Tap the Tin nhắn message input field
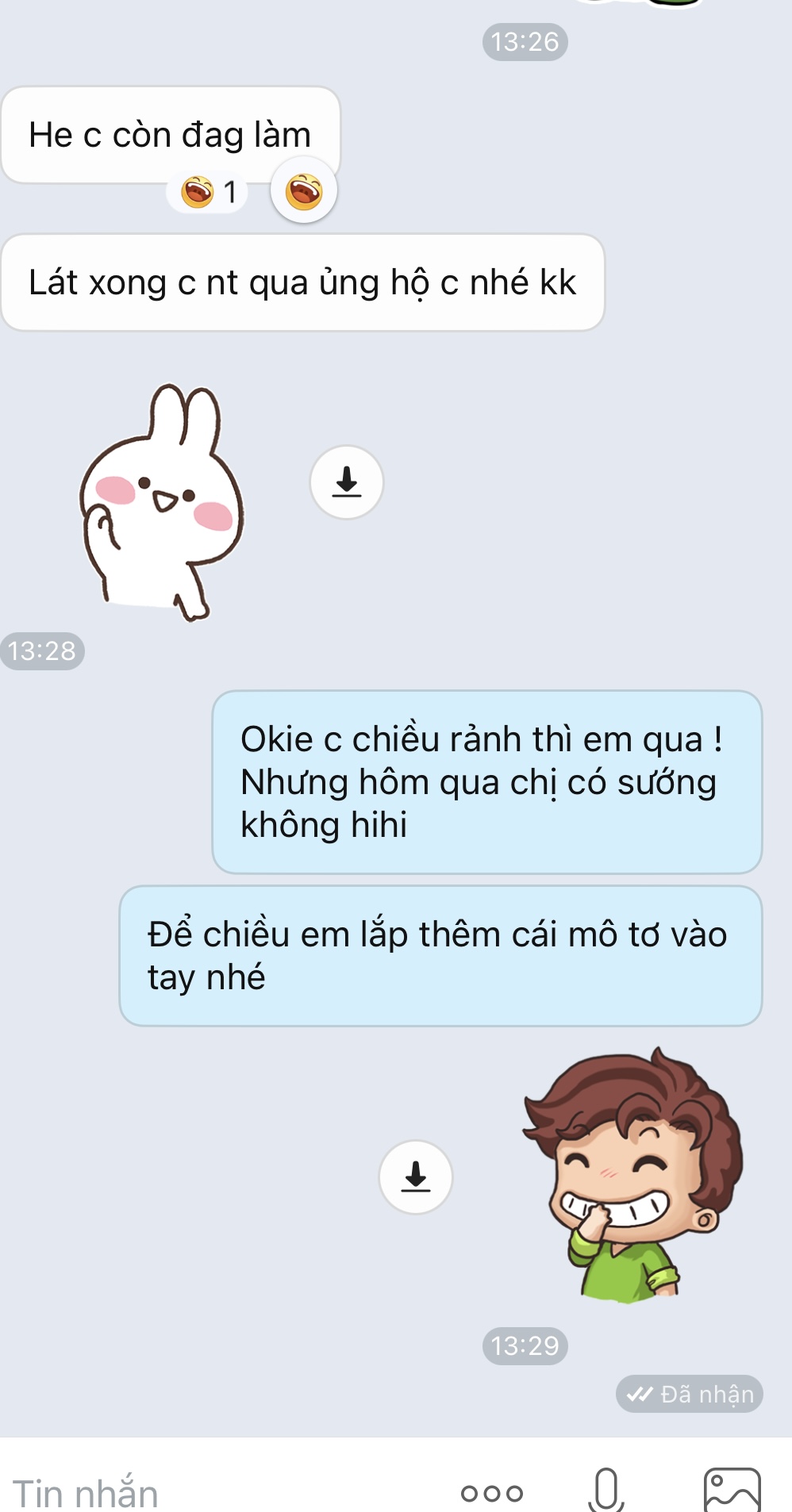792x1512 pixels. 198,1493
